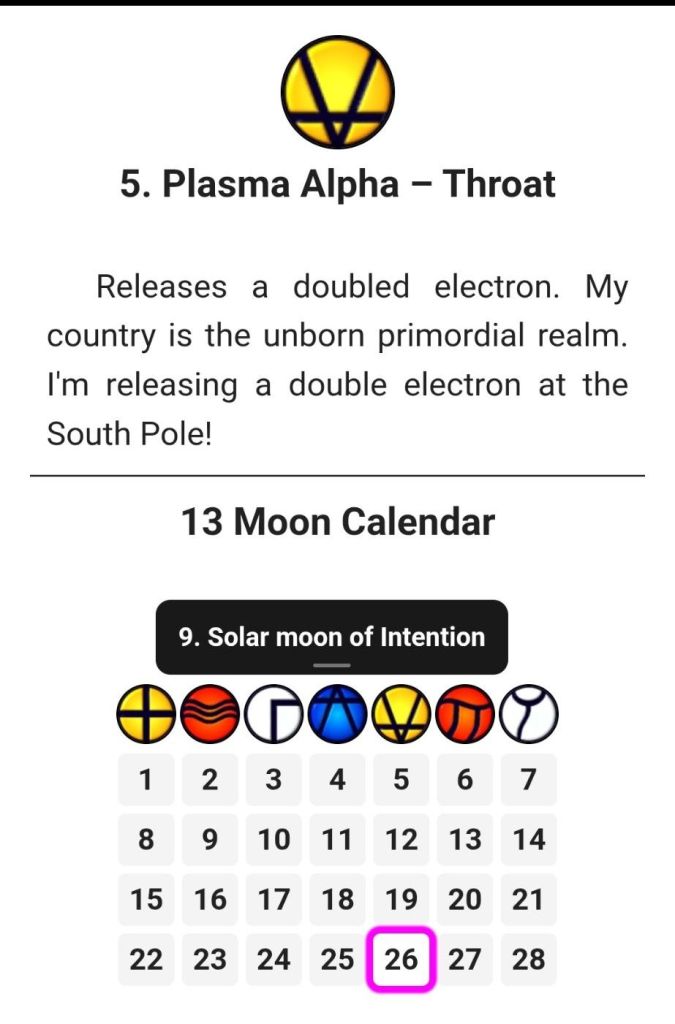Open day 10 in the calendar

pos(274,839)
